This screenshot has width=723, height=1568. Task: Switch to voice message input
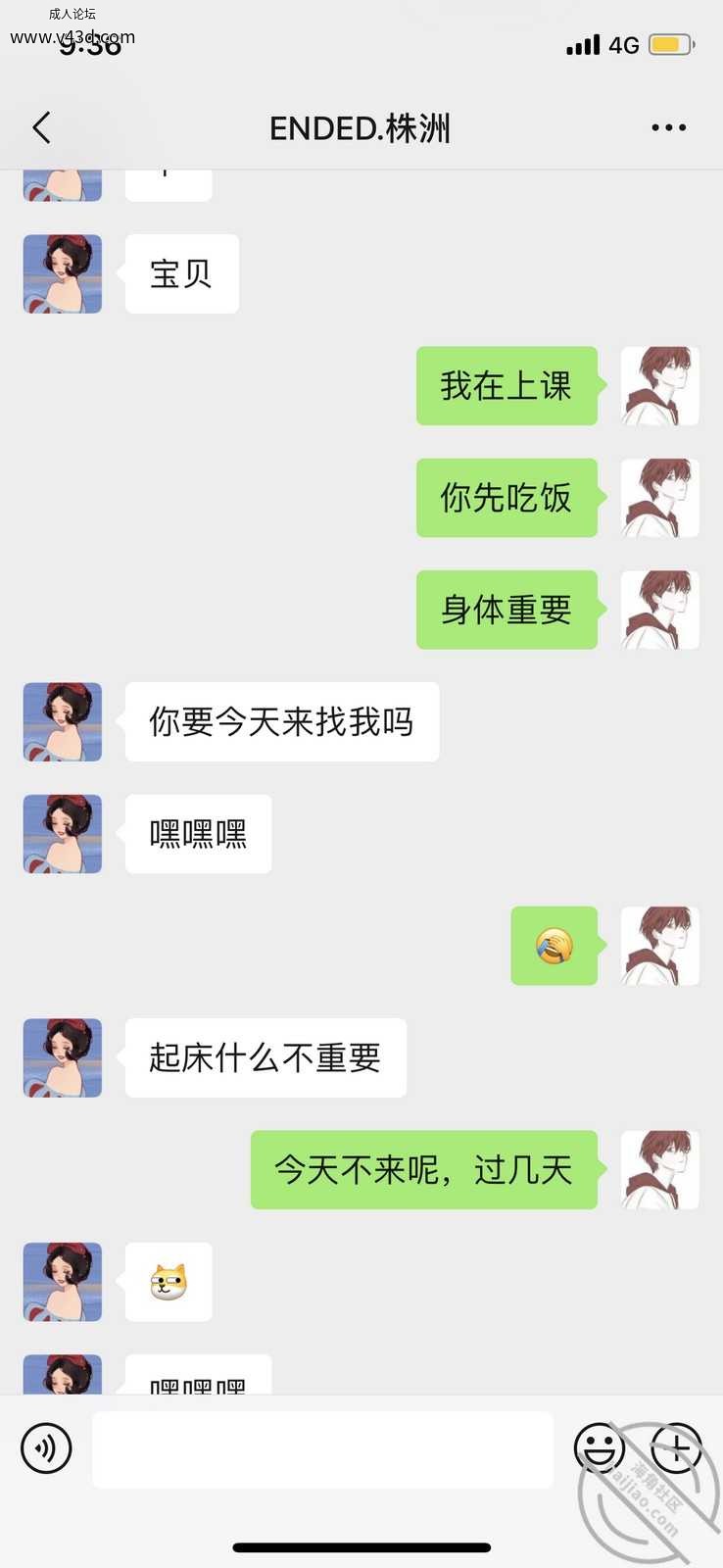[46, 1448]
